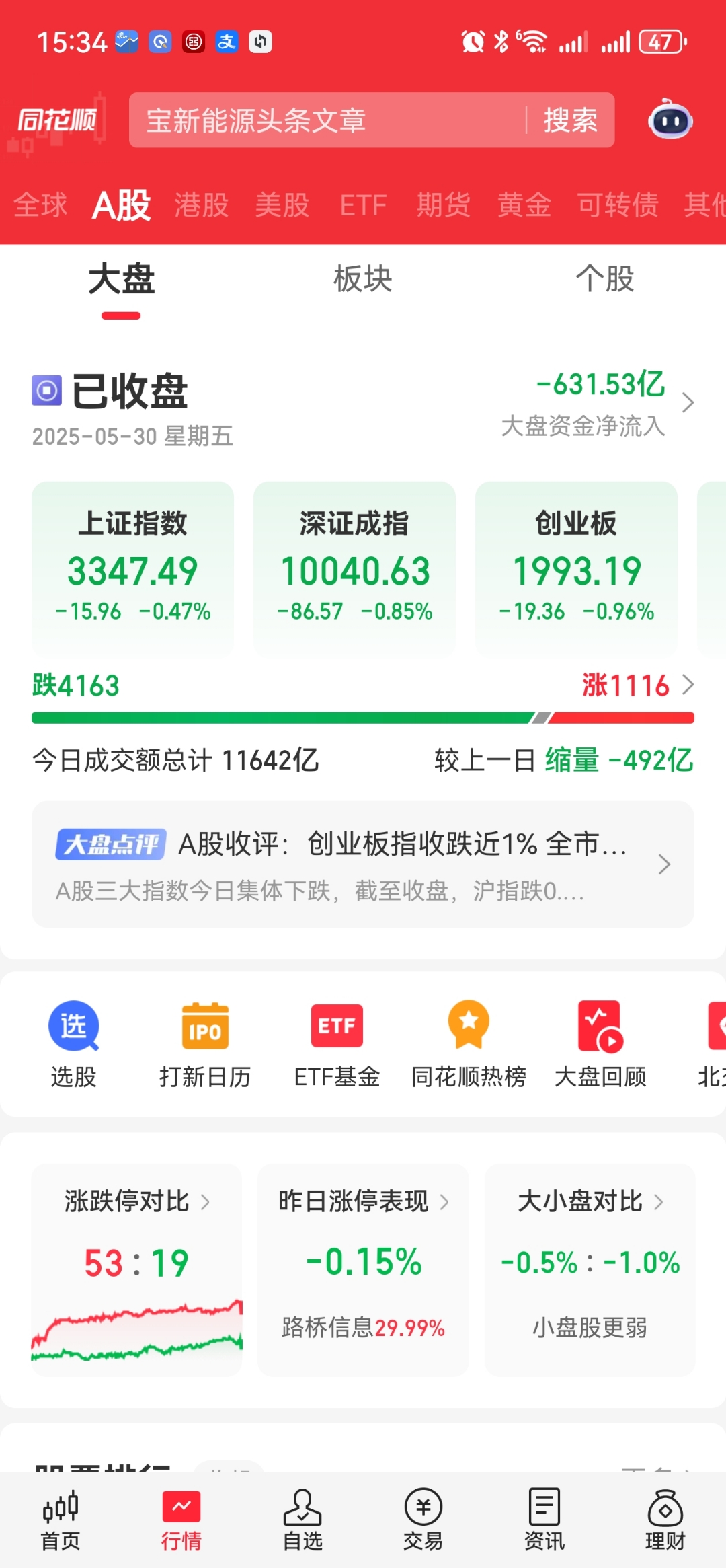Open the 上证指数 index card
The width and height of the screenshot is (726, 1568).
pos(132,567)
